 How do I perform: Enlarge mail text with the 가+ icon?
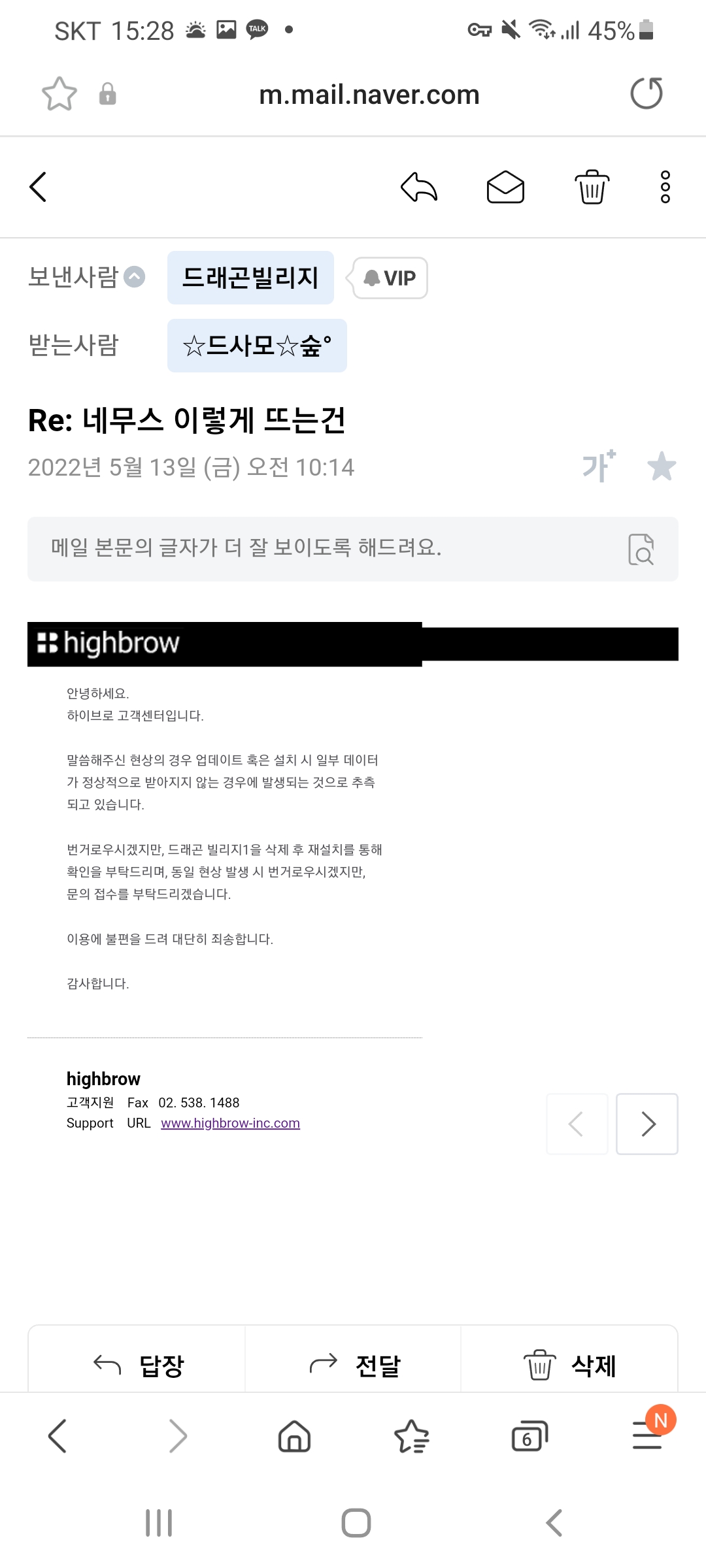[x=599, y=466]
